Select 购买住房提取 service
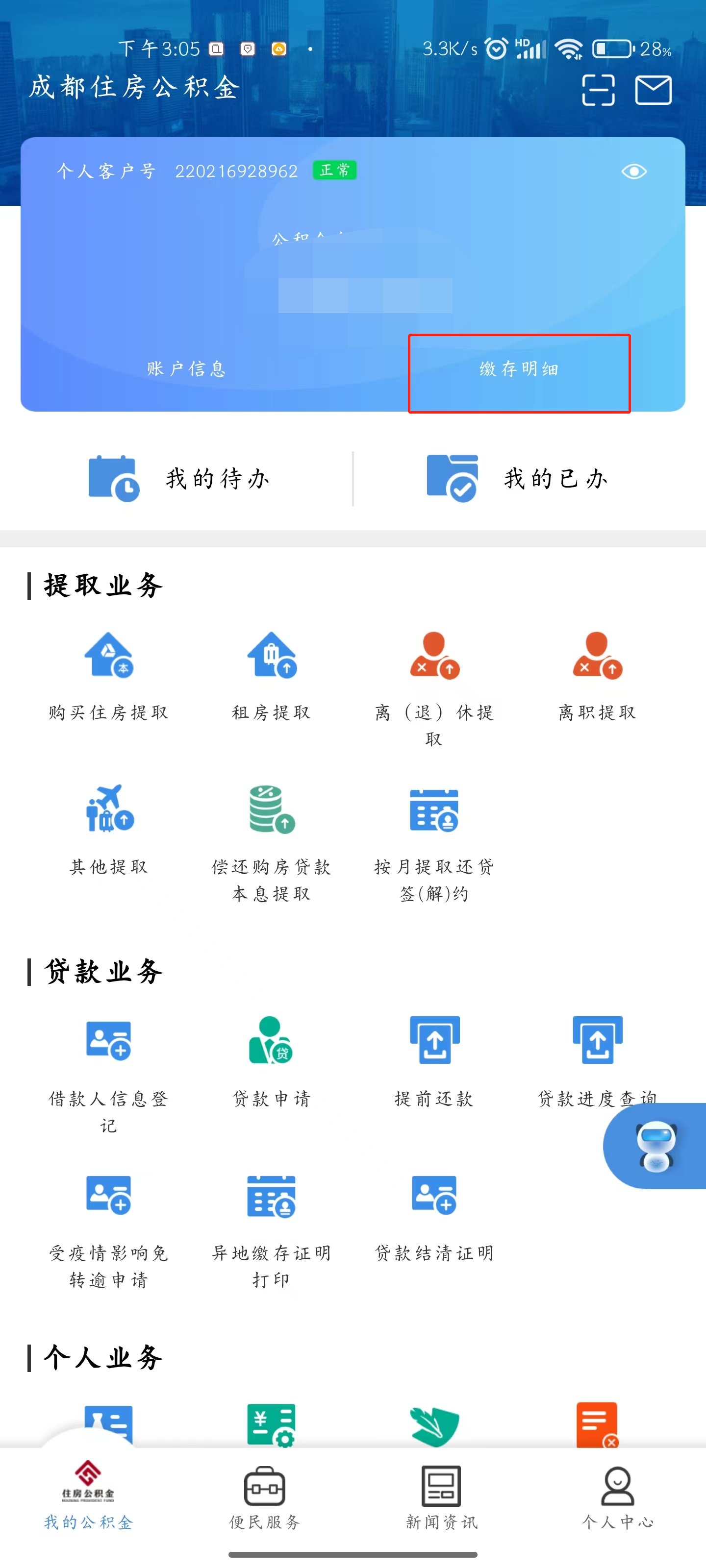706x1568 pixels. tap(108, 675)
